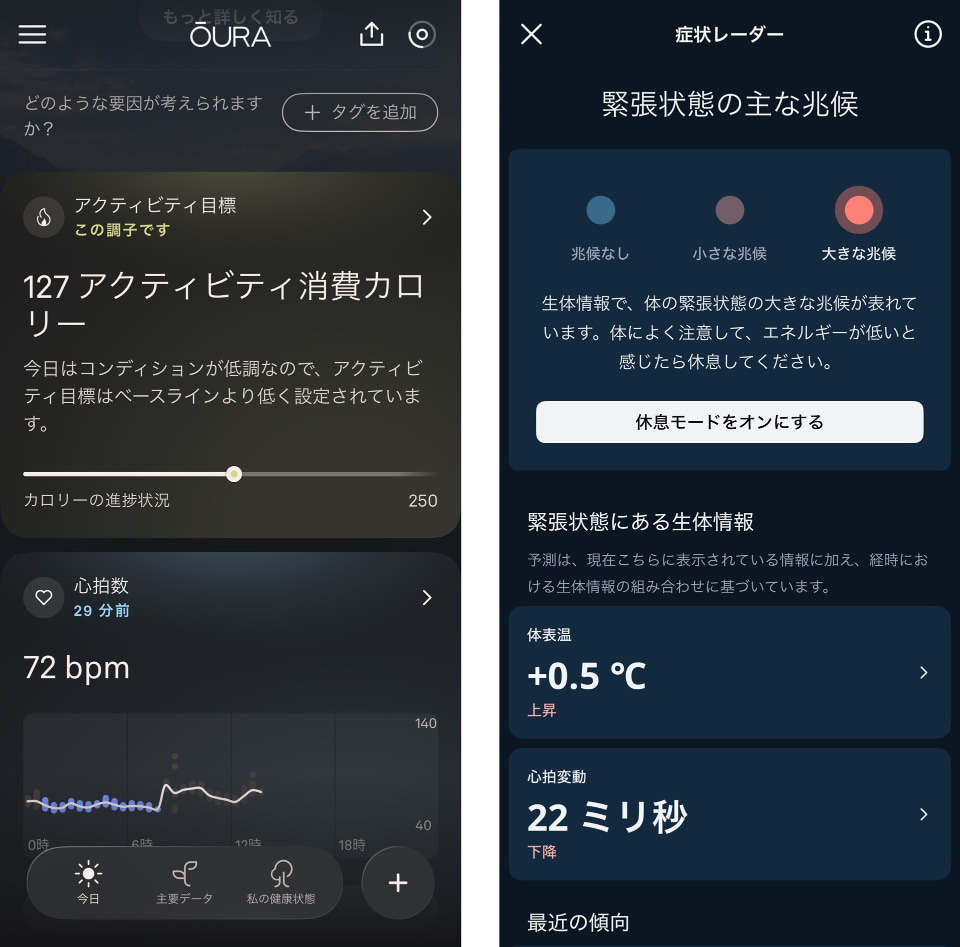Switch to the 主要データ tab

coord(185,883)
